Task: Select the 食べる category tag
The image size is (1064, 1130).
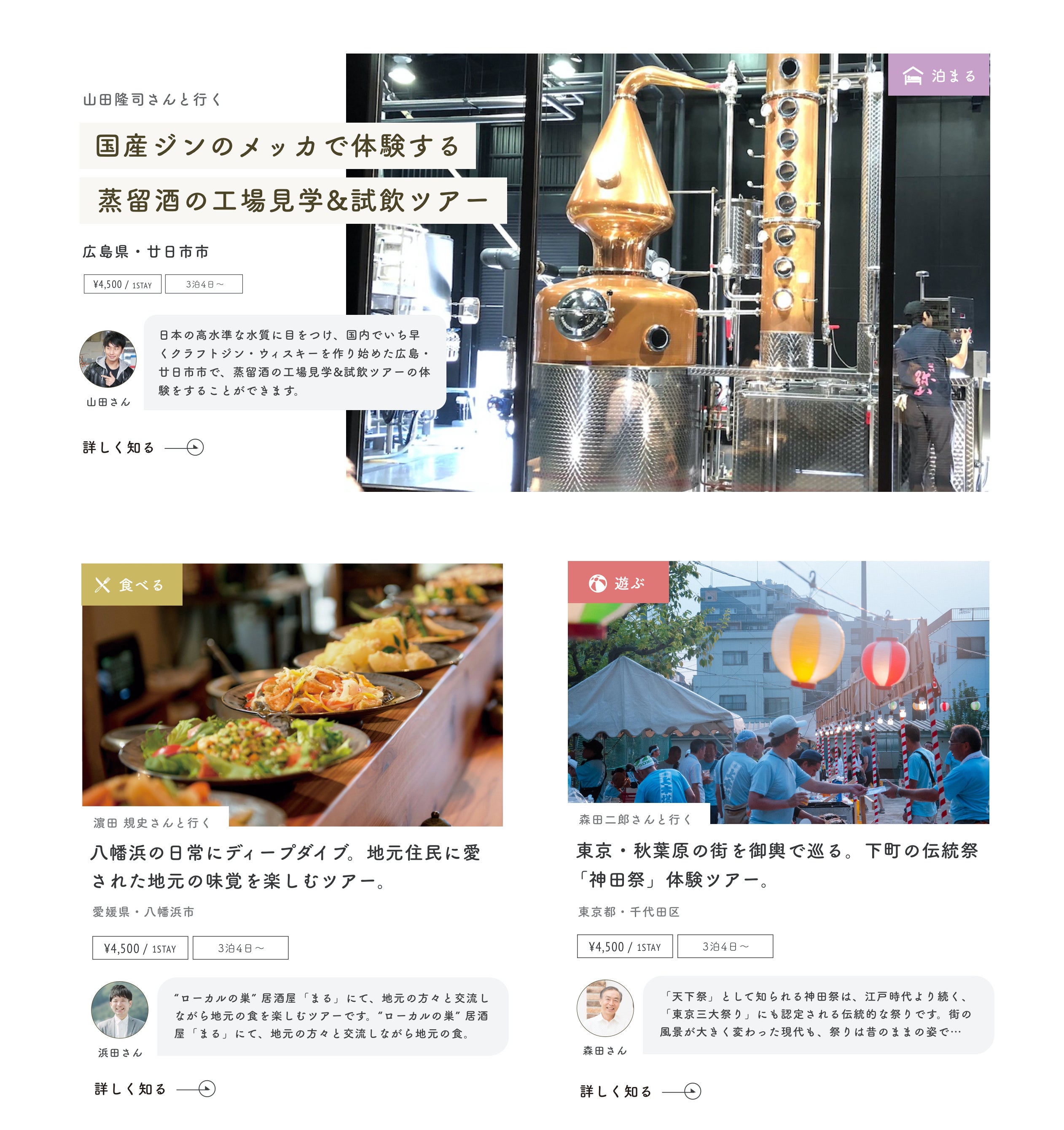Action: click(x=132, y=584)
